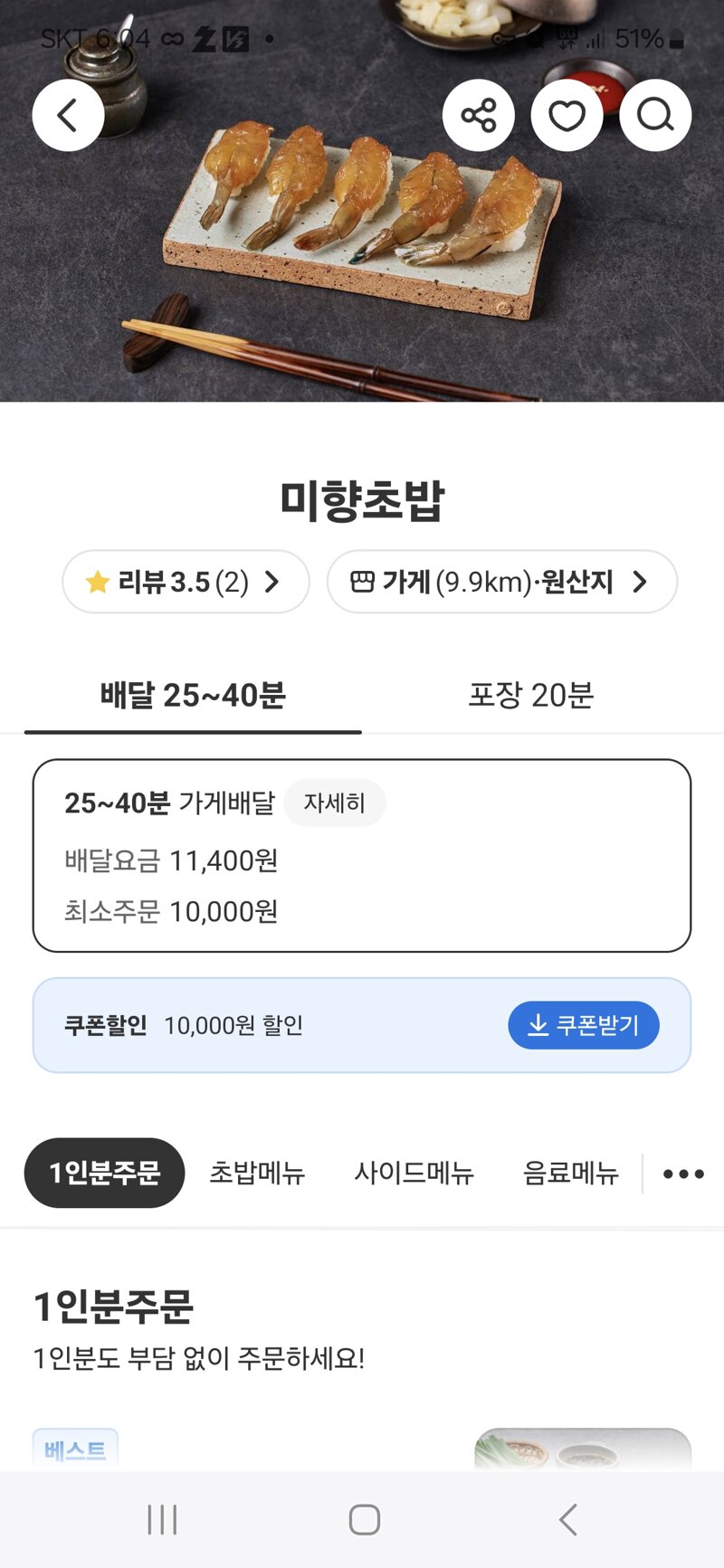The image size is (724, 1568).
Task: Open the search magnifier icon
Action: [655, 116]
